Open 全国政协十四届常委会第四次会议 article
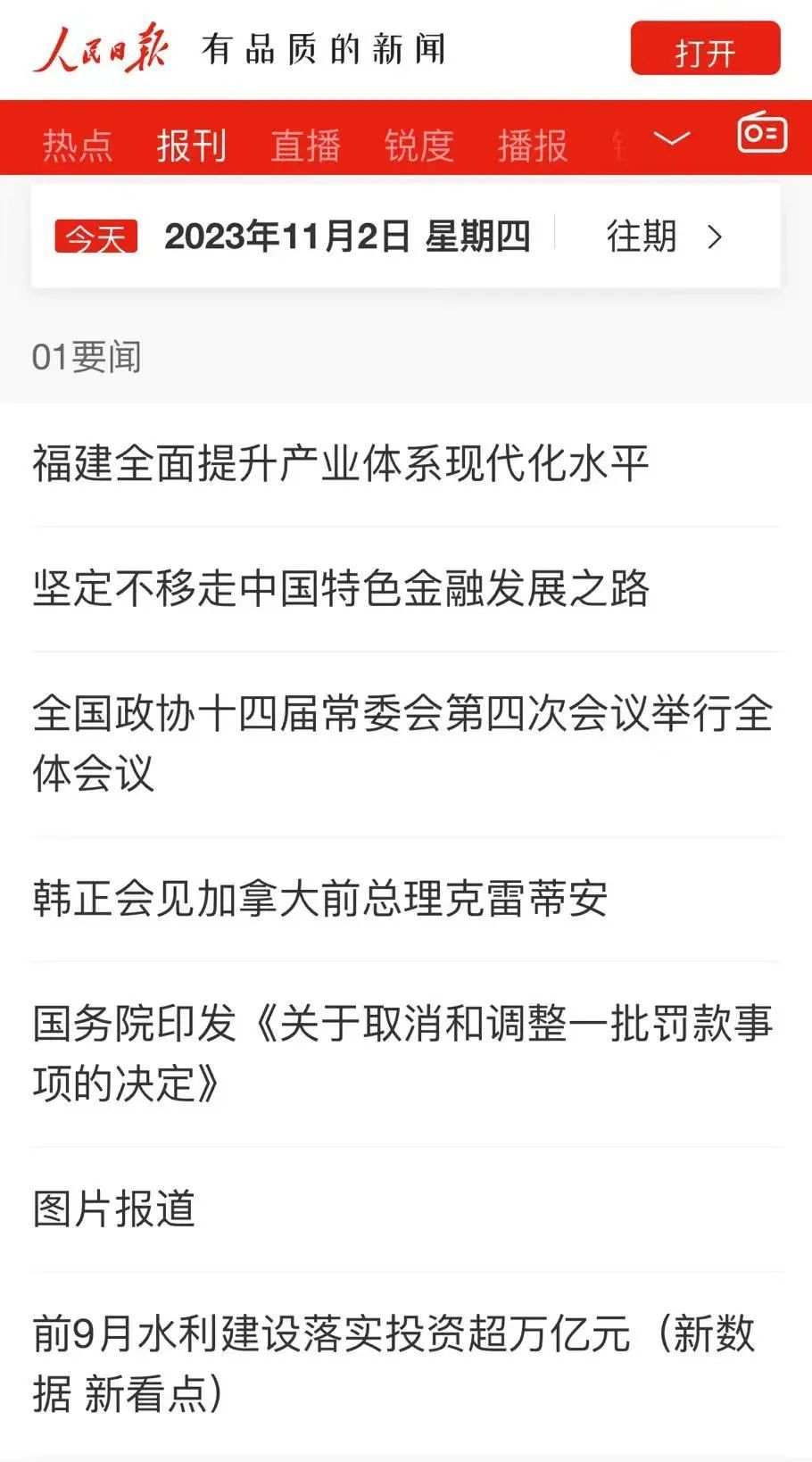 tap(402, 743)
